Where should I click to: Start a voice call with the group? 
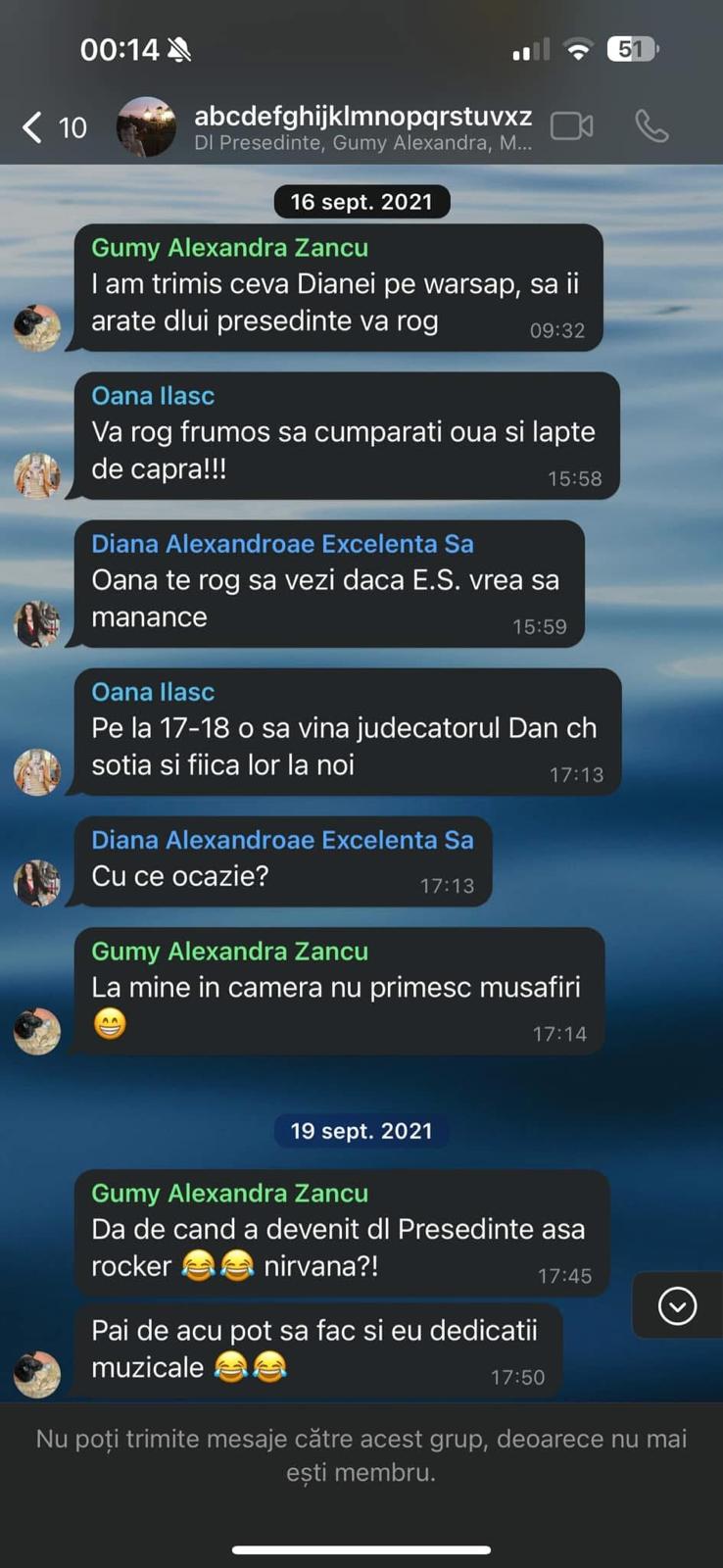pos(651,126)
